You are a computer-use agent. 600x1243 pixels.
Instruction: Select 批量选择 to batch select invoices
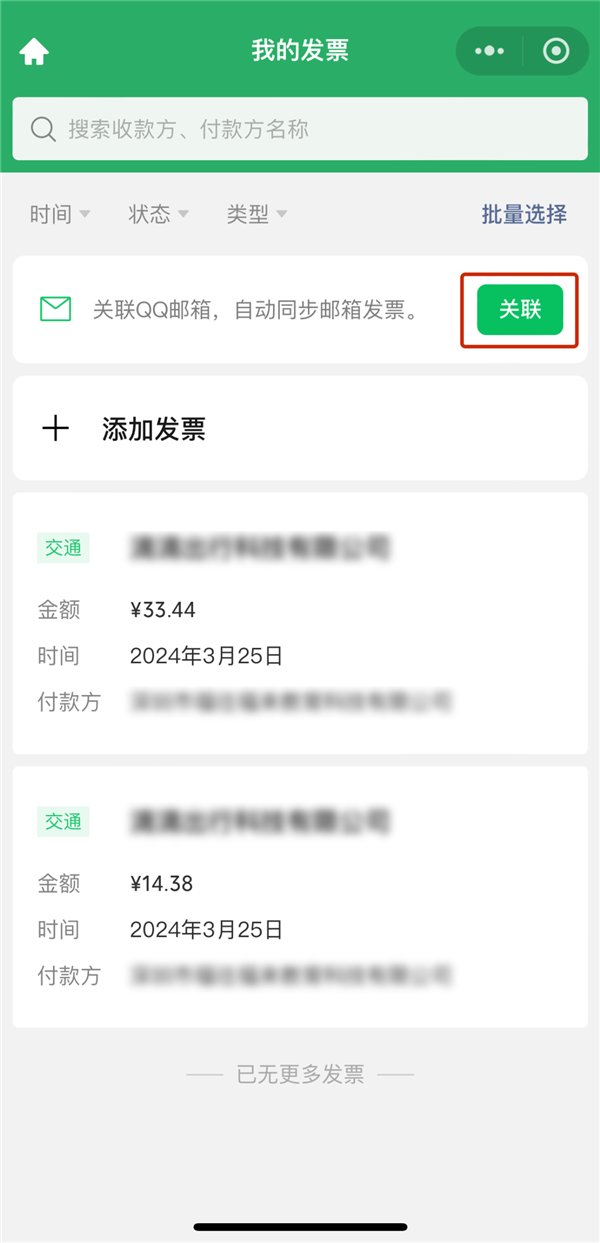tap(524, 214)
